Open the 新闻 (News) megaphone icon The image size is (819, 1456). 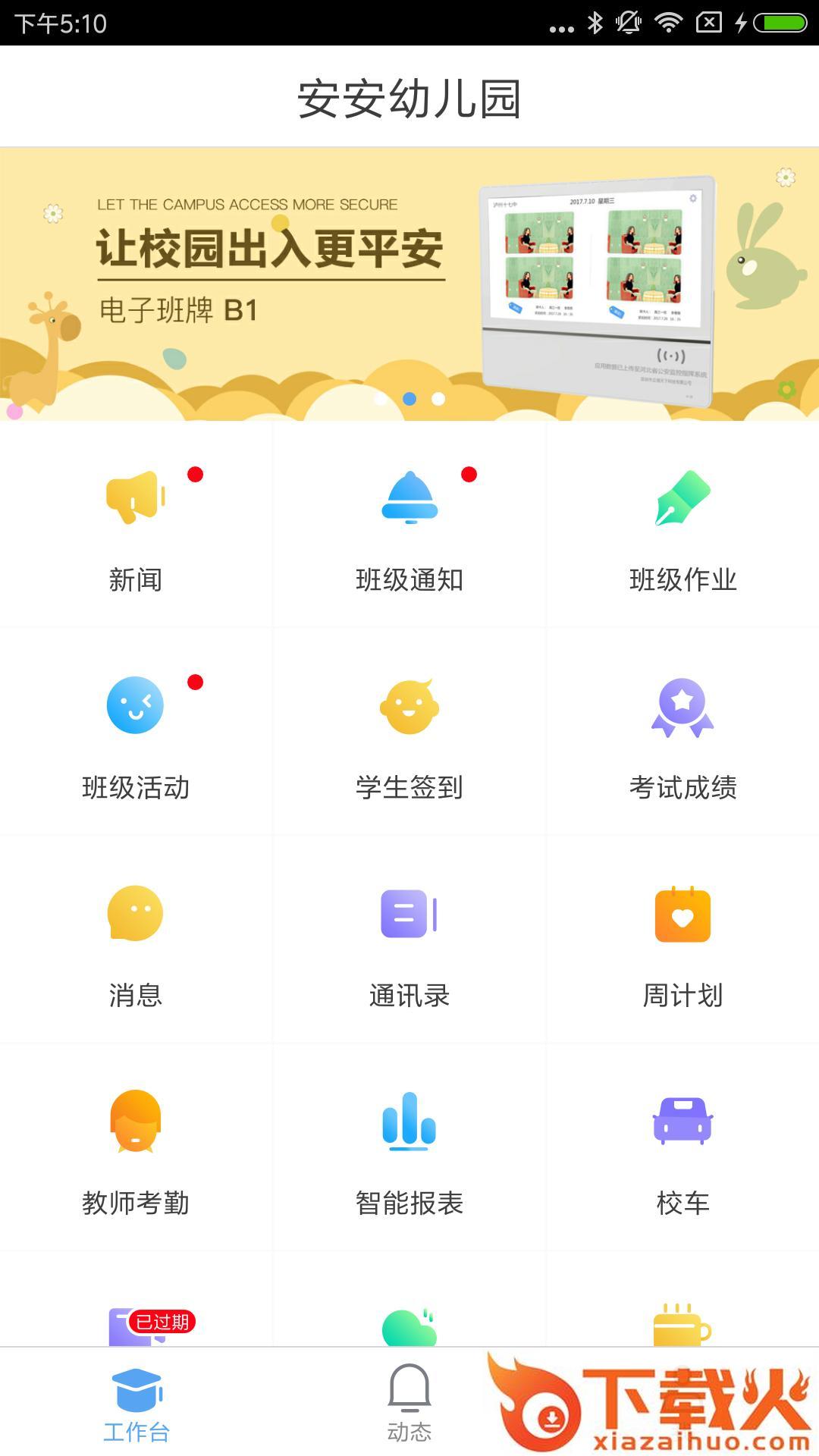click(x=135, y=497)
